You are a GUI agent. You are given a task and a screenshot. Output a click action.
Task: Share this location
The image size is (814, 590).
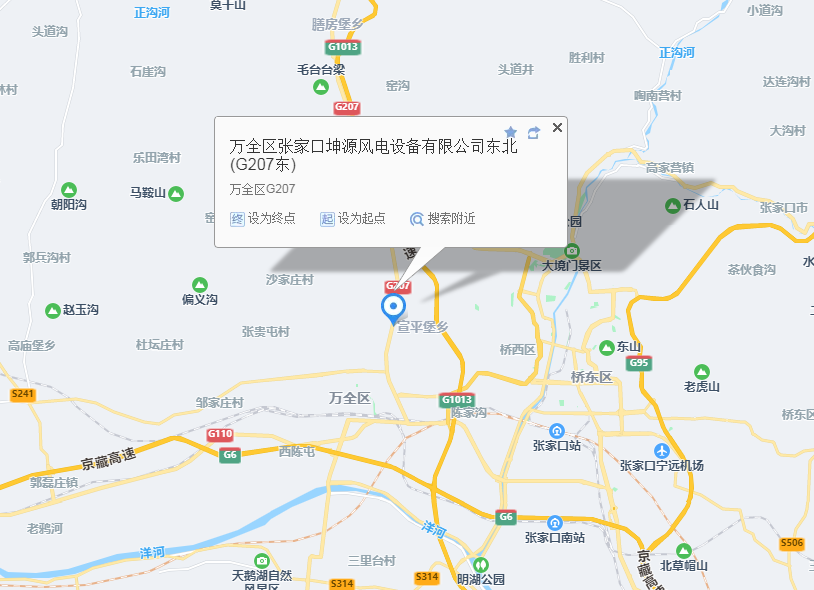pyautogui.click(x=534, y=132)
